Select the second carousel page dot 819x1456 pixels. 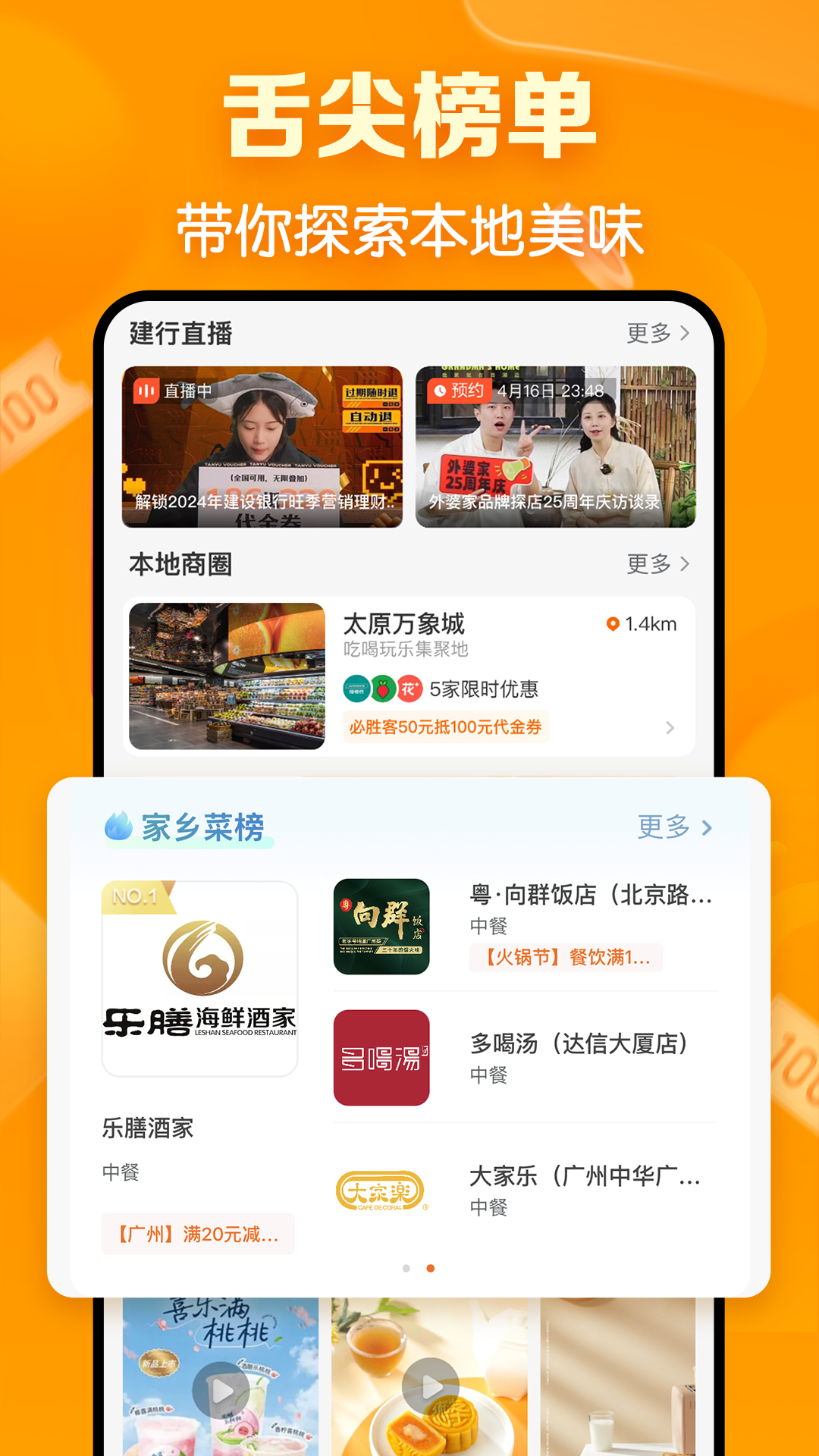pos(431,1268)
